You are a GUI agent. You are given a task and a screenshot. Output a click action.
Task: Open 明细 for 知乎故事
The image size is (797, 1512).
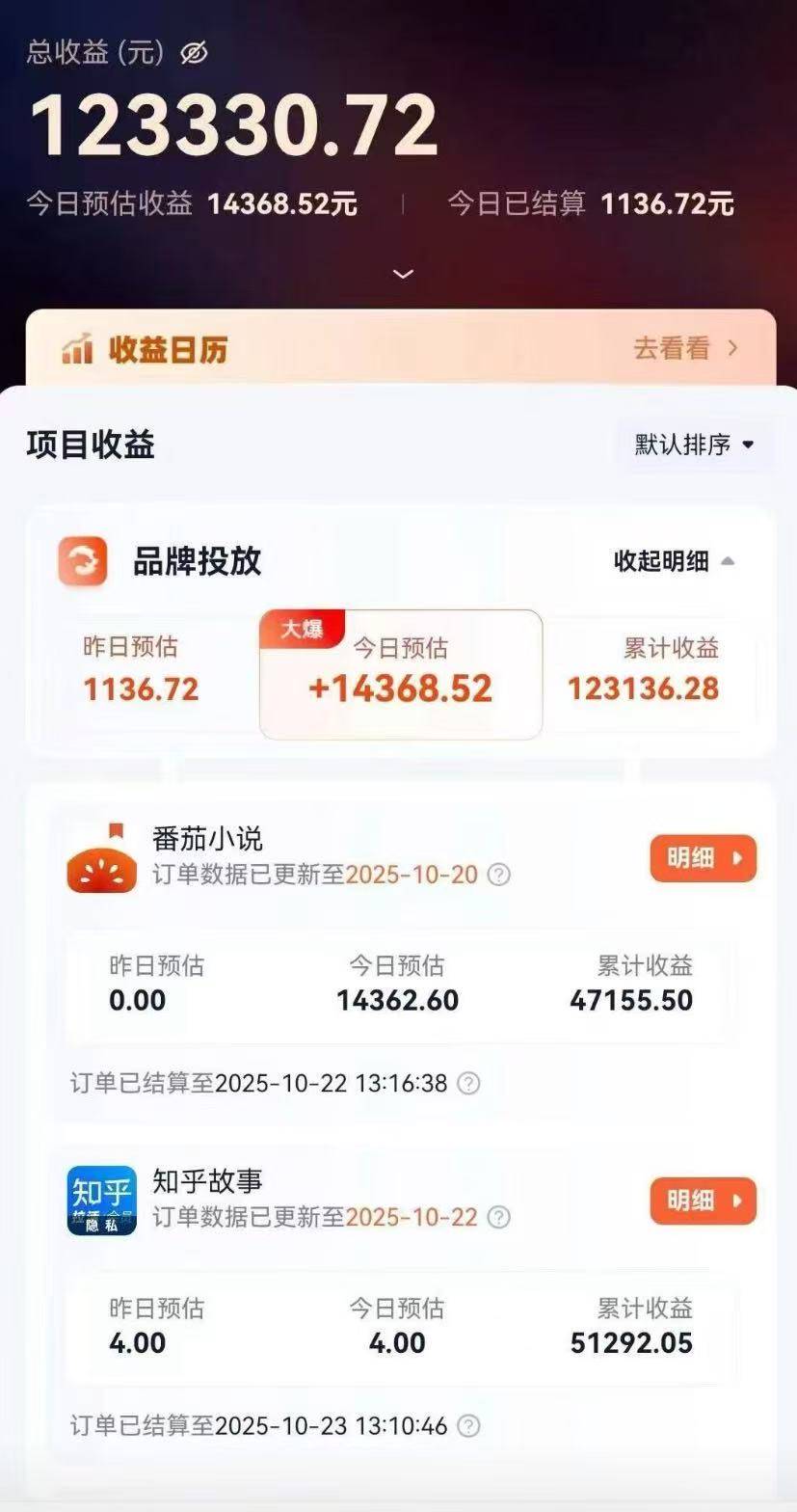tap(703, 1201)
